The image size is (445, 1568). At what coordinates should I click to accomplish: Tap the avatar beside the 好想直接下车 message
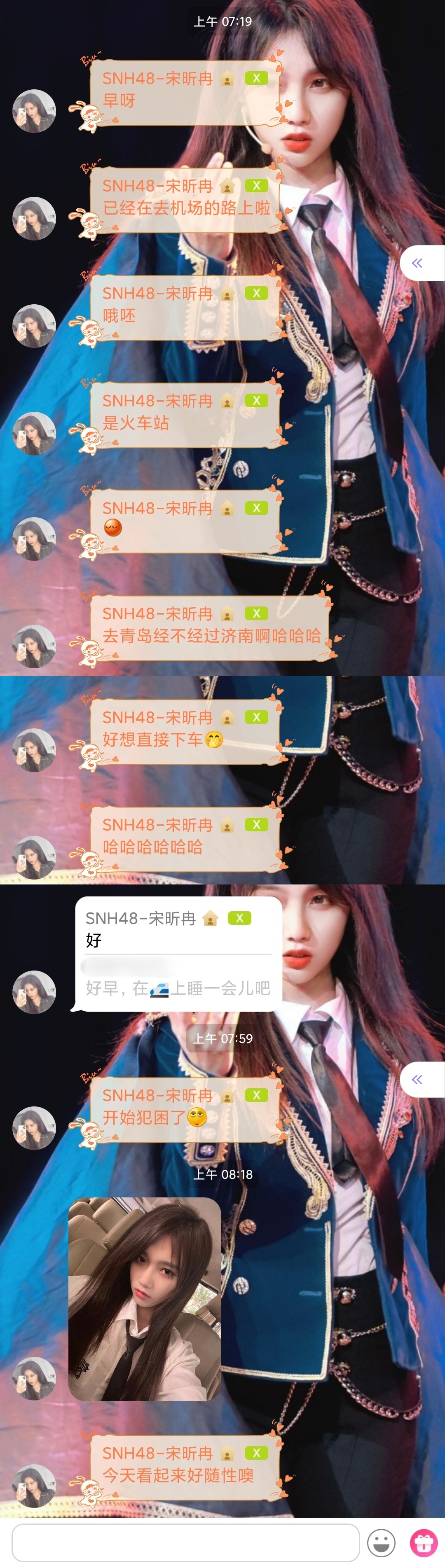point(34,750)
